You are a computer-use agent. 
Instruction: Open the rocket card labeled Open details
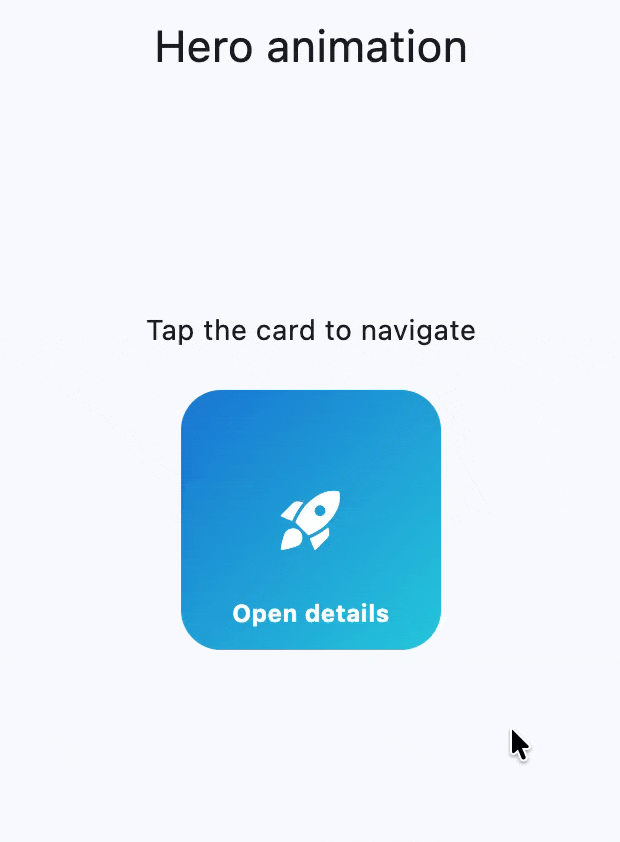(x=310, y=520)
